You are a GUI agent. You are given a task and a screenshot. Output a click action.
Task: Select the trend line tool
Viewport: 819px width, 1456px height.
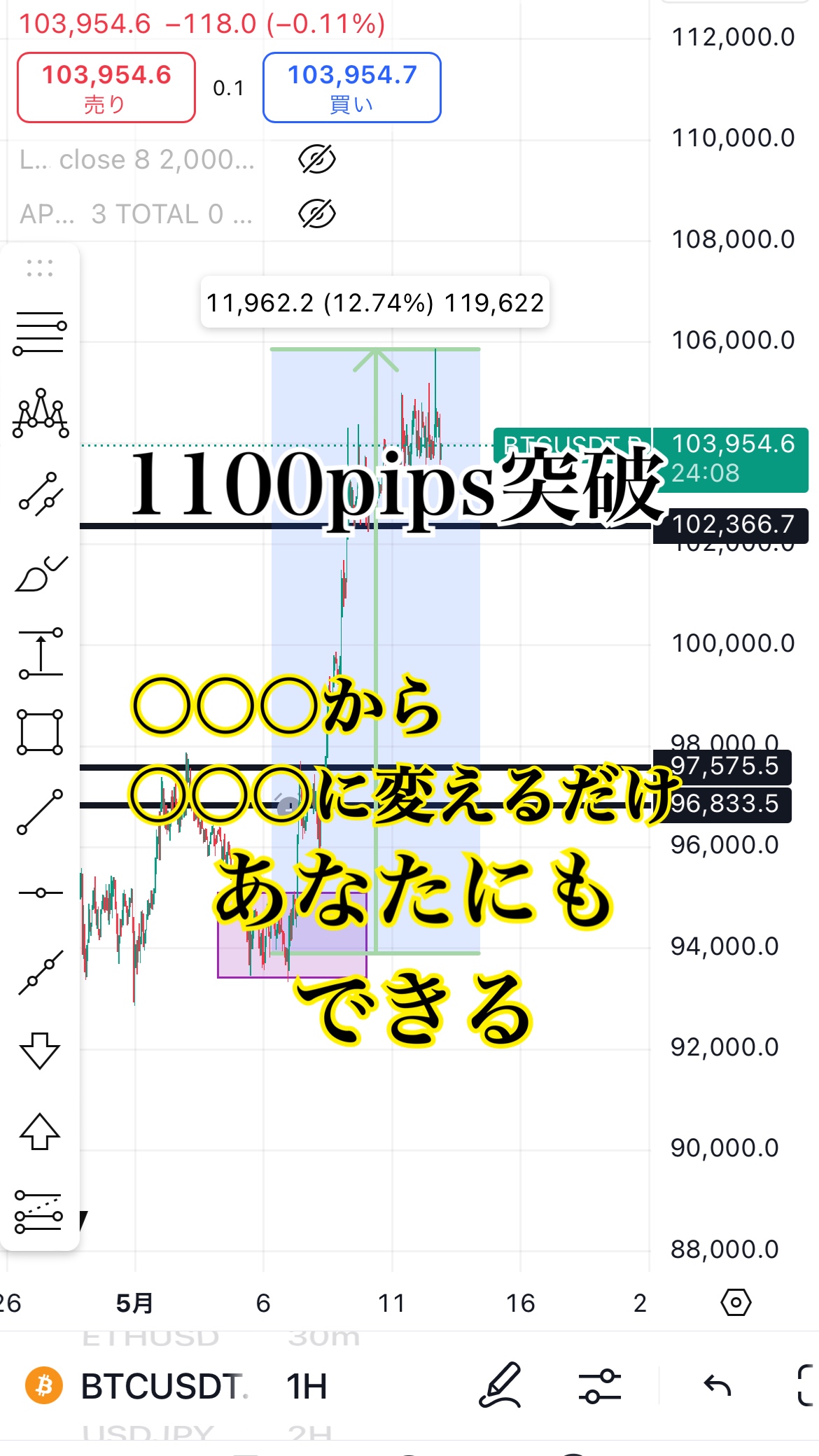tap(40, 812)
